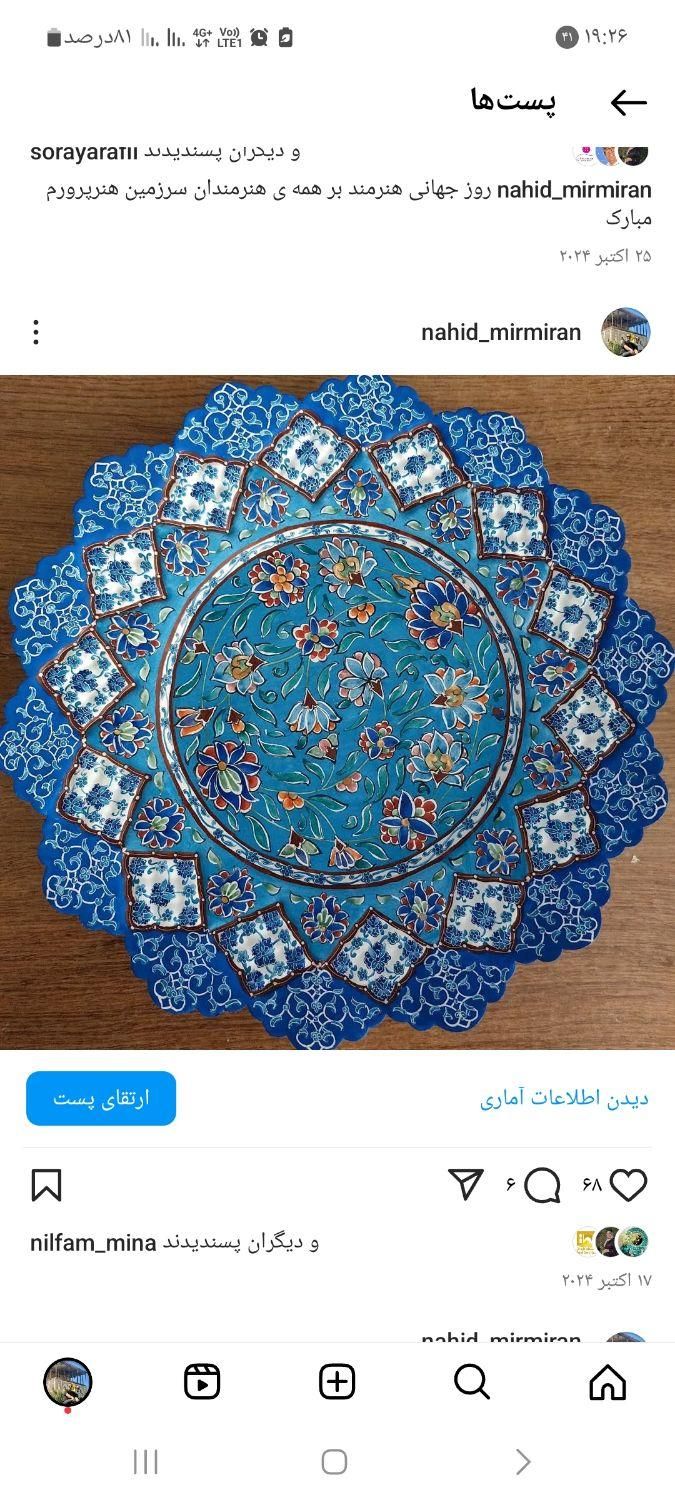Screen dimensions: 675x1500
Task: Switch to the Home tab
Action: (x=607, y=1382)
